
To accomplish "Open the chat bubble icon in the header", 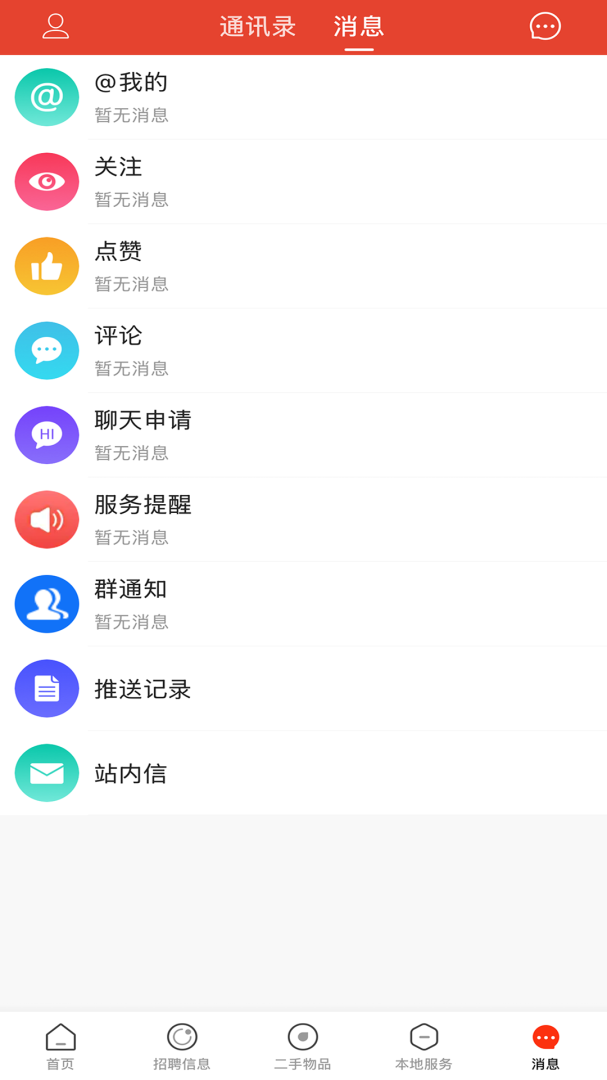I will [545, 26].
